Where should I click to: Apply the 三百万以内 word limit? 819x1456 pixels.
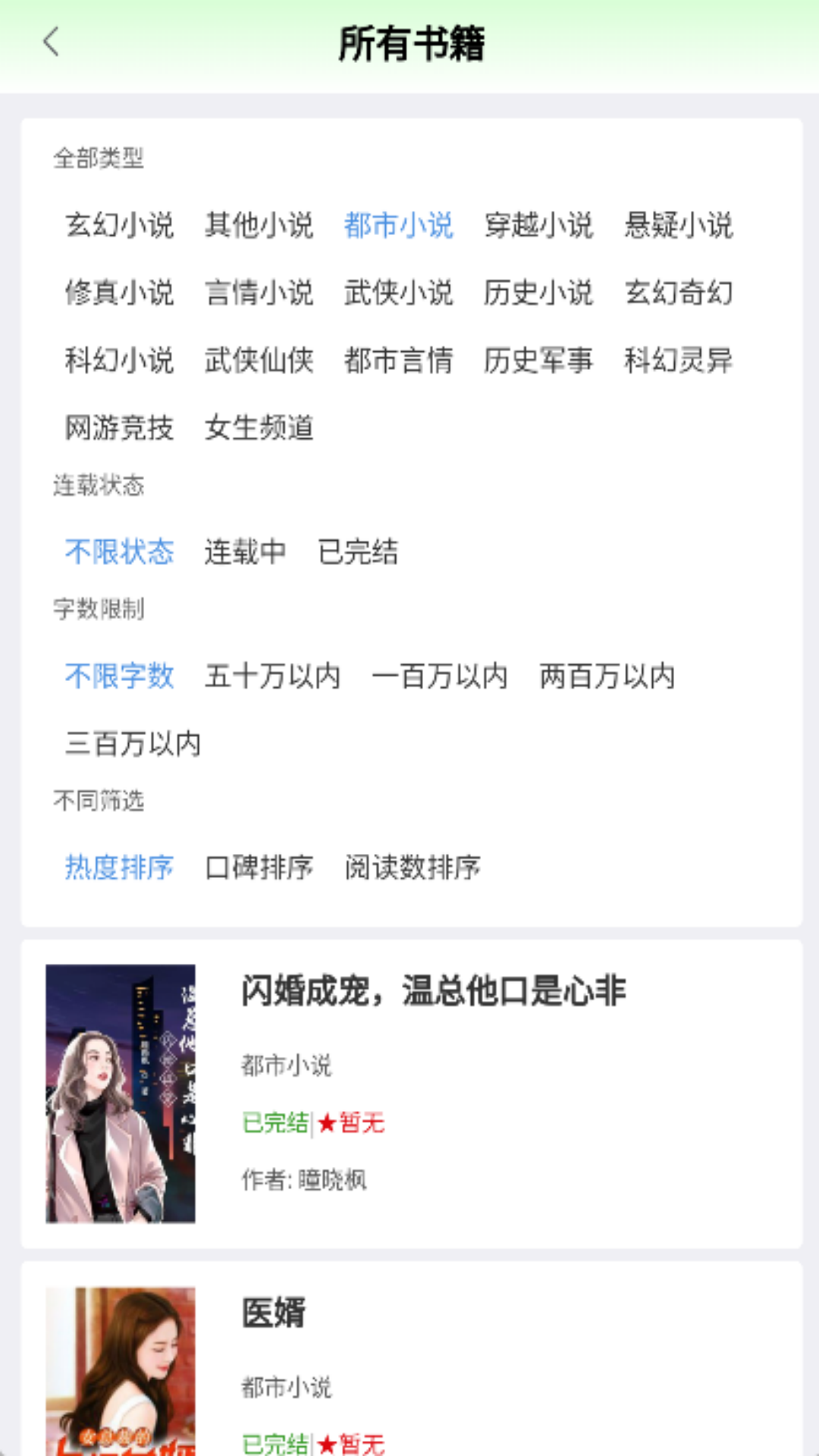click(132, 745)
